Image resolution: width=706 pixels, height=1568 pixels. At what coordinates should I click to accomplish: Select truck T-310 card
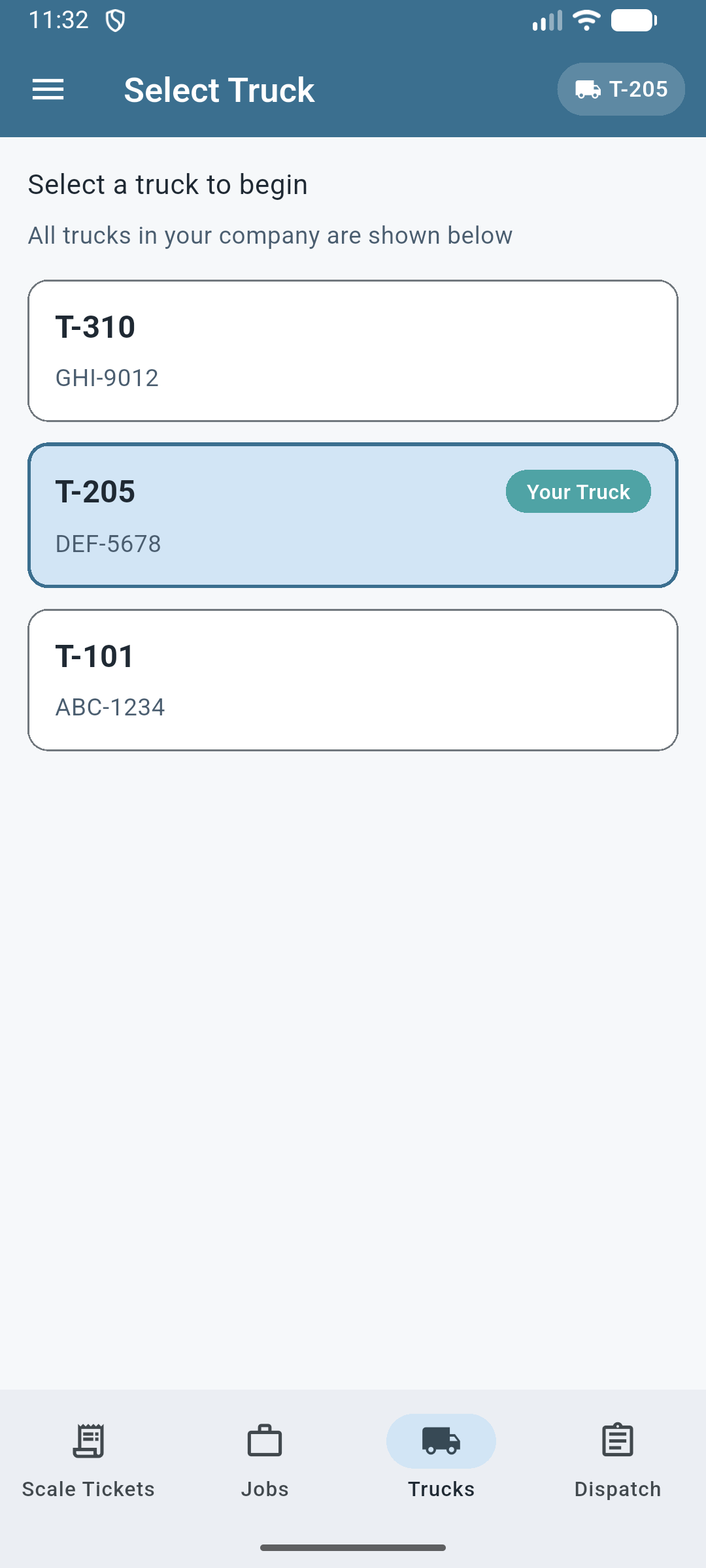point(353,351)
